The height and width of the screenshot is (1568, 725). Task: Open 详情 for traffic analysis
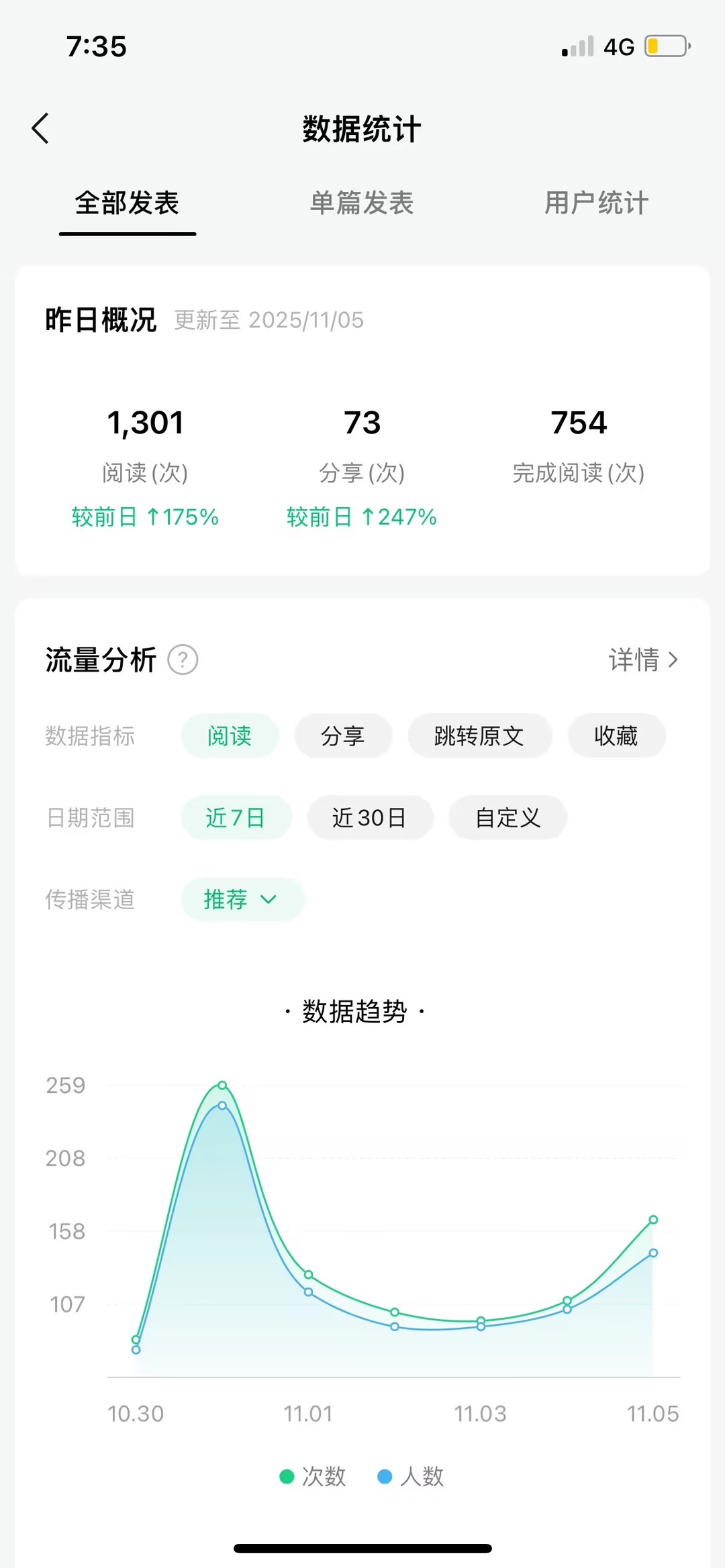click(642, 660)
